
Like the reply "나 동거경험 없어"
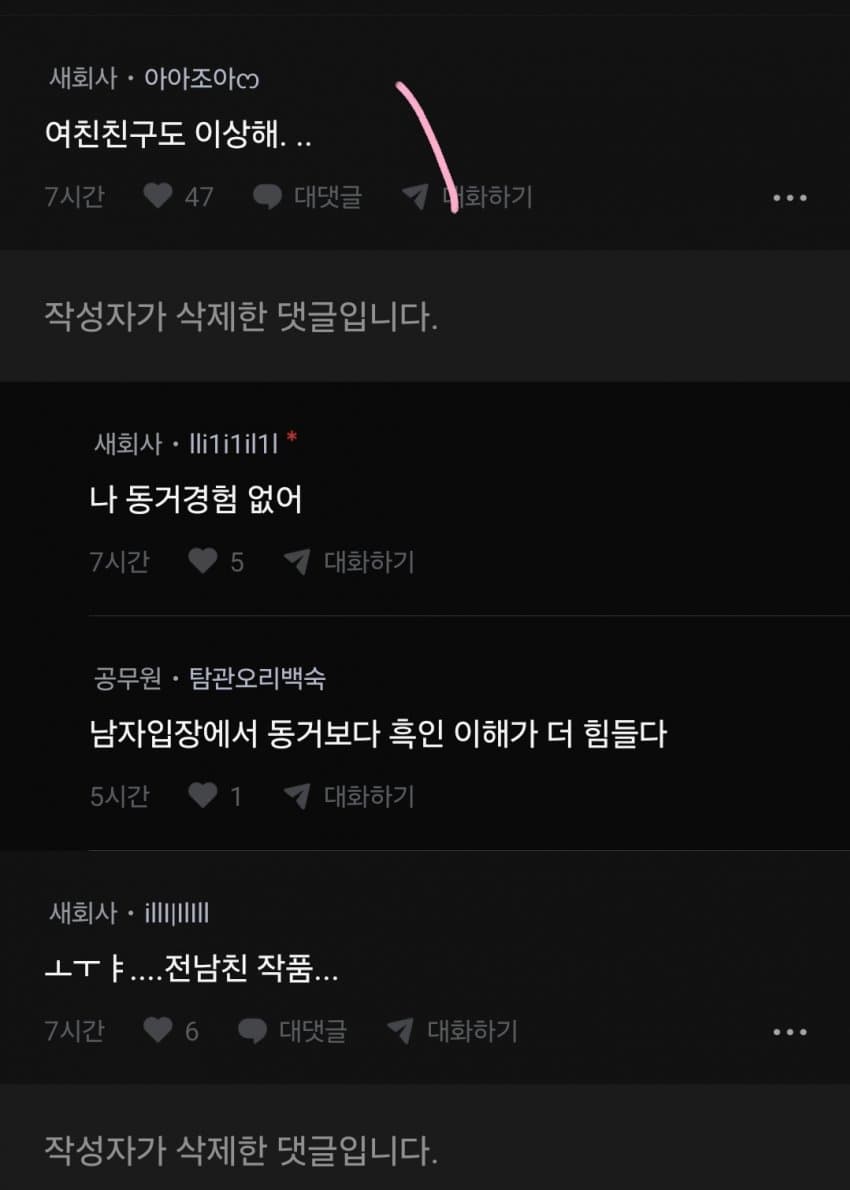pos(203,562)
